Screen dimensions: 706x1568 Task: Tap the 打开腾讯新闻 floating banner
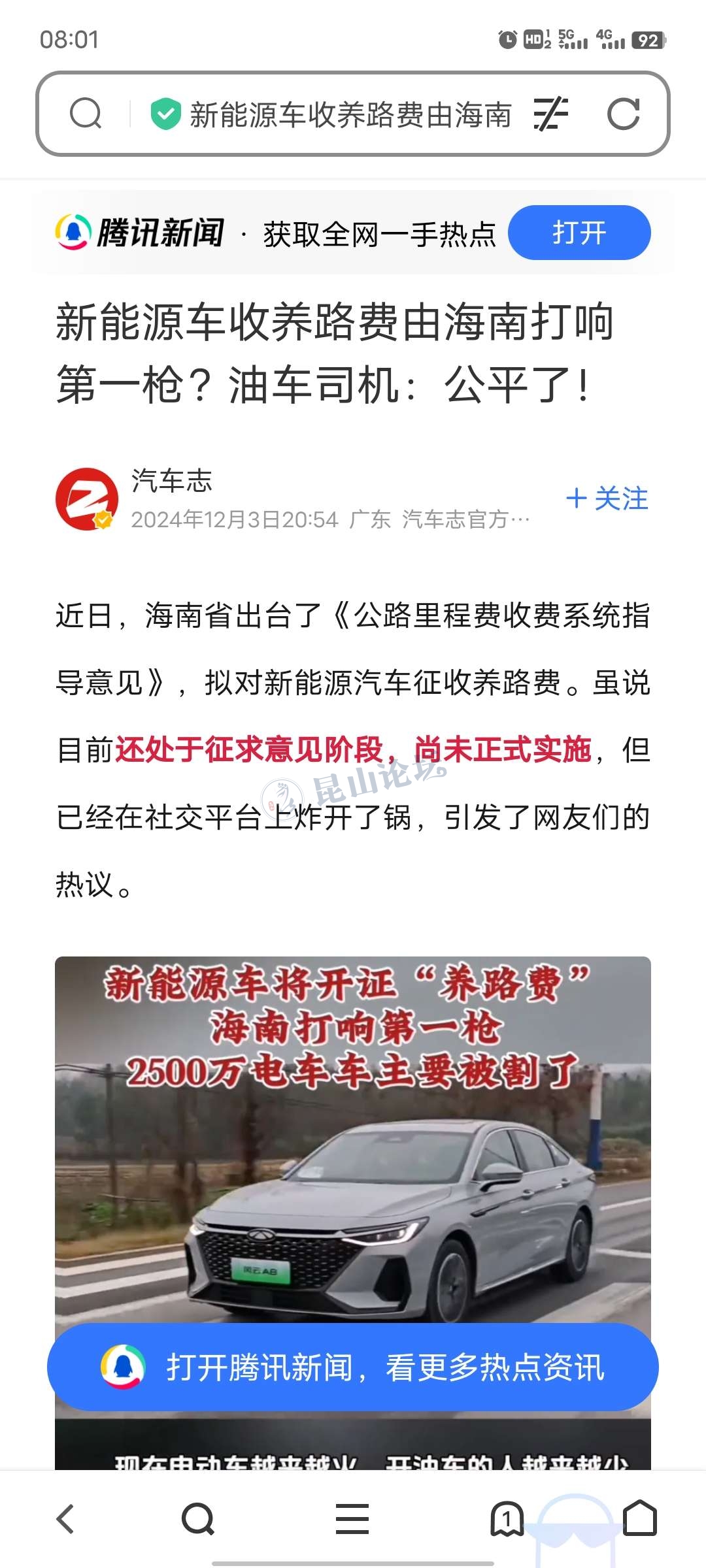(x=353, y=1367)
